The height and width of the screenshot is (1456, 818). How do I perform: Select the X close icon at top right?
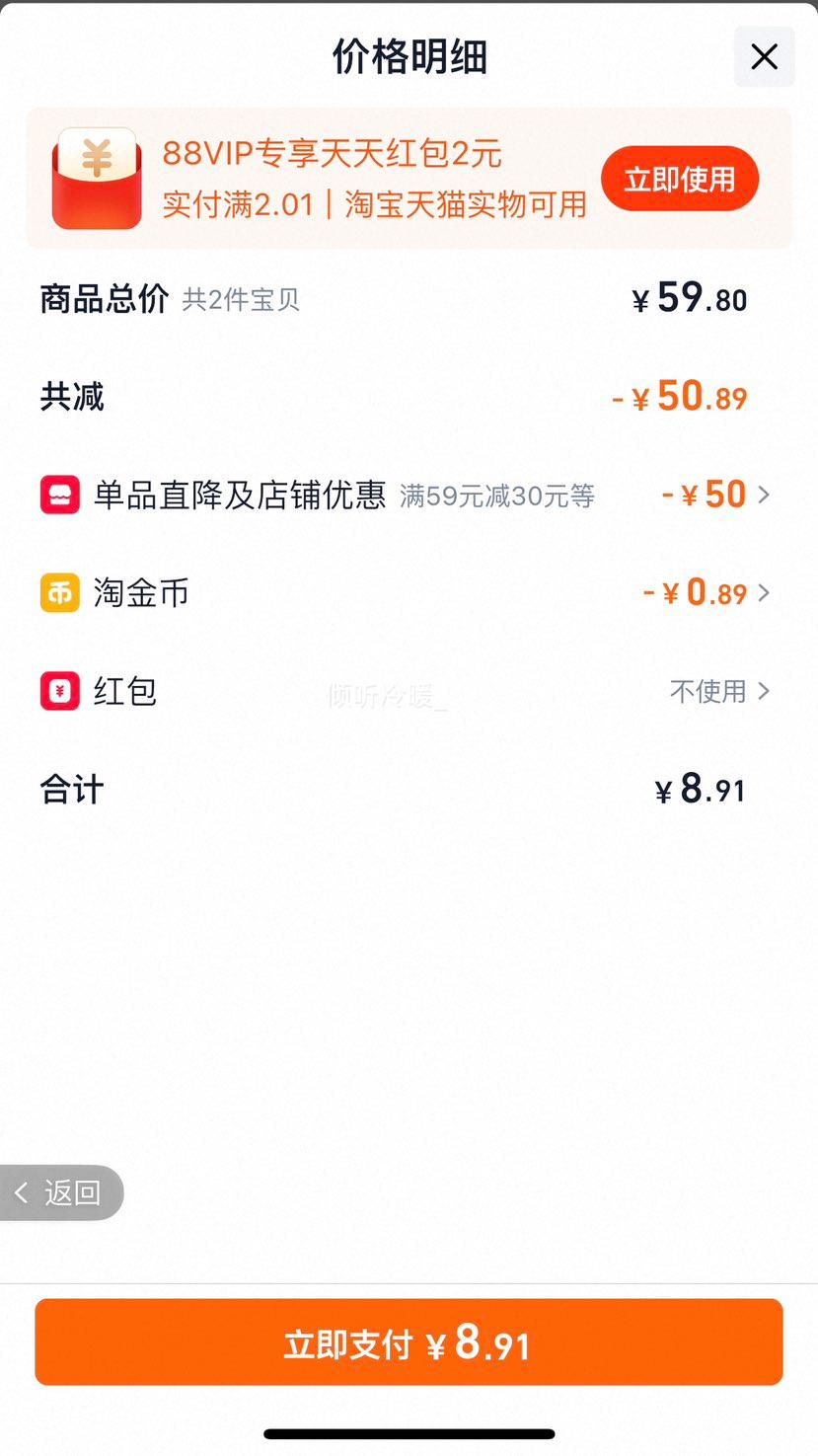pyautogui.click(x=764, y=57)
